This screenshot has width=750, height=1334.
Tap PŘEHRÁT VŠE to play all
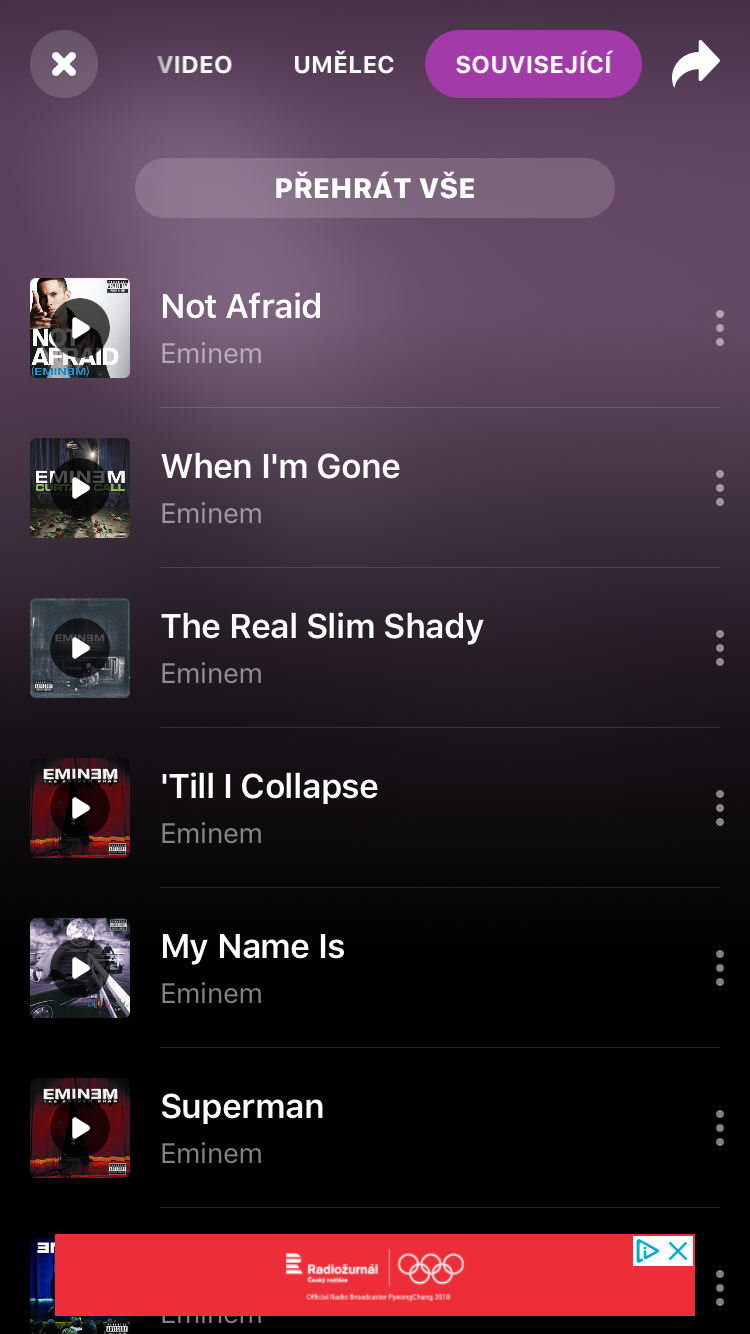pos(375,188)
